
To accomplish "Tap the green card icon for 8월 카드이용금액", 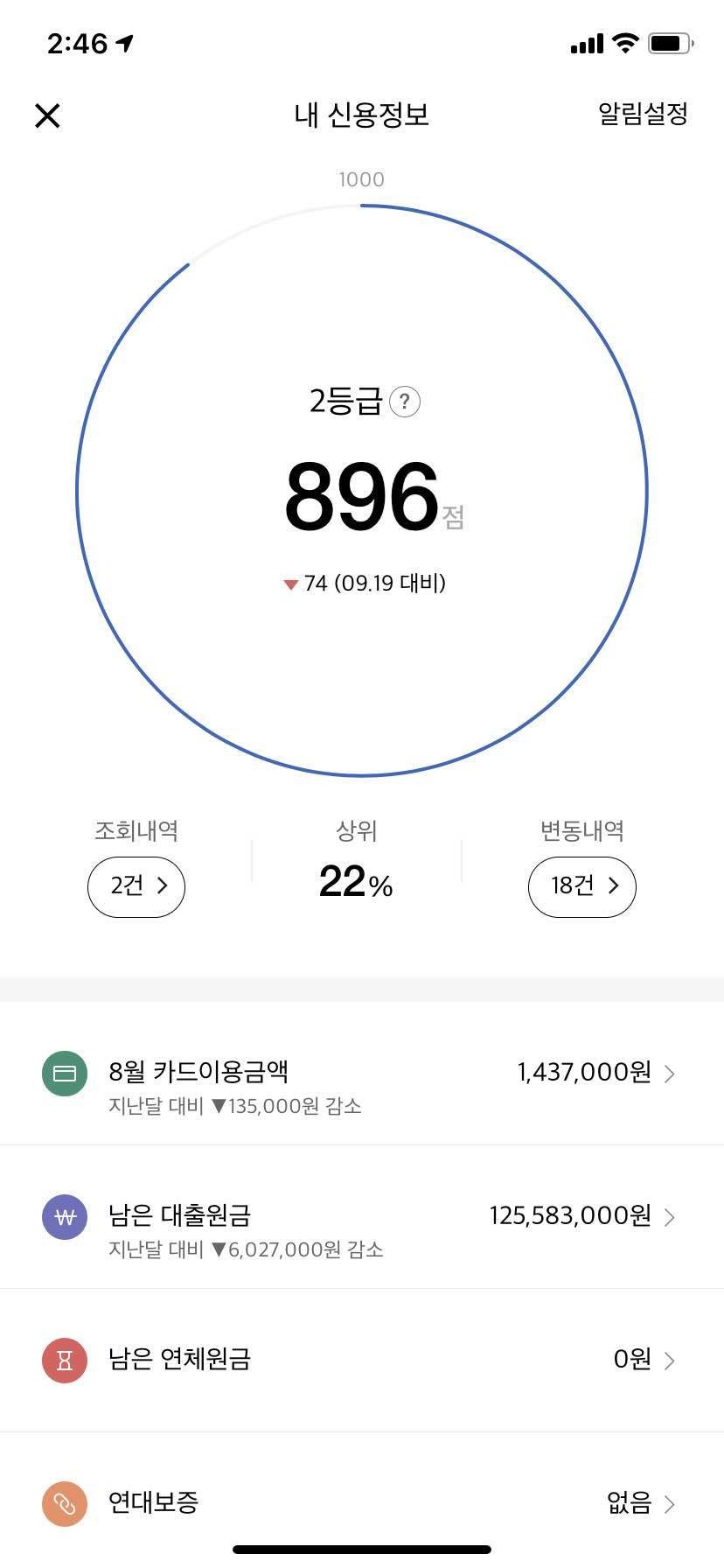I will (x=64, y=1073).
